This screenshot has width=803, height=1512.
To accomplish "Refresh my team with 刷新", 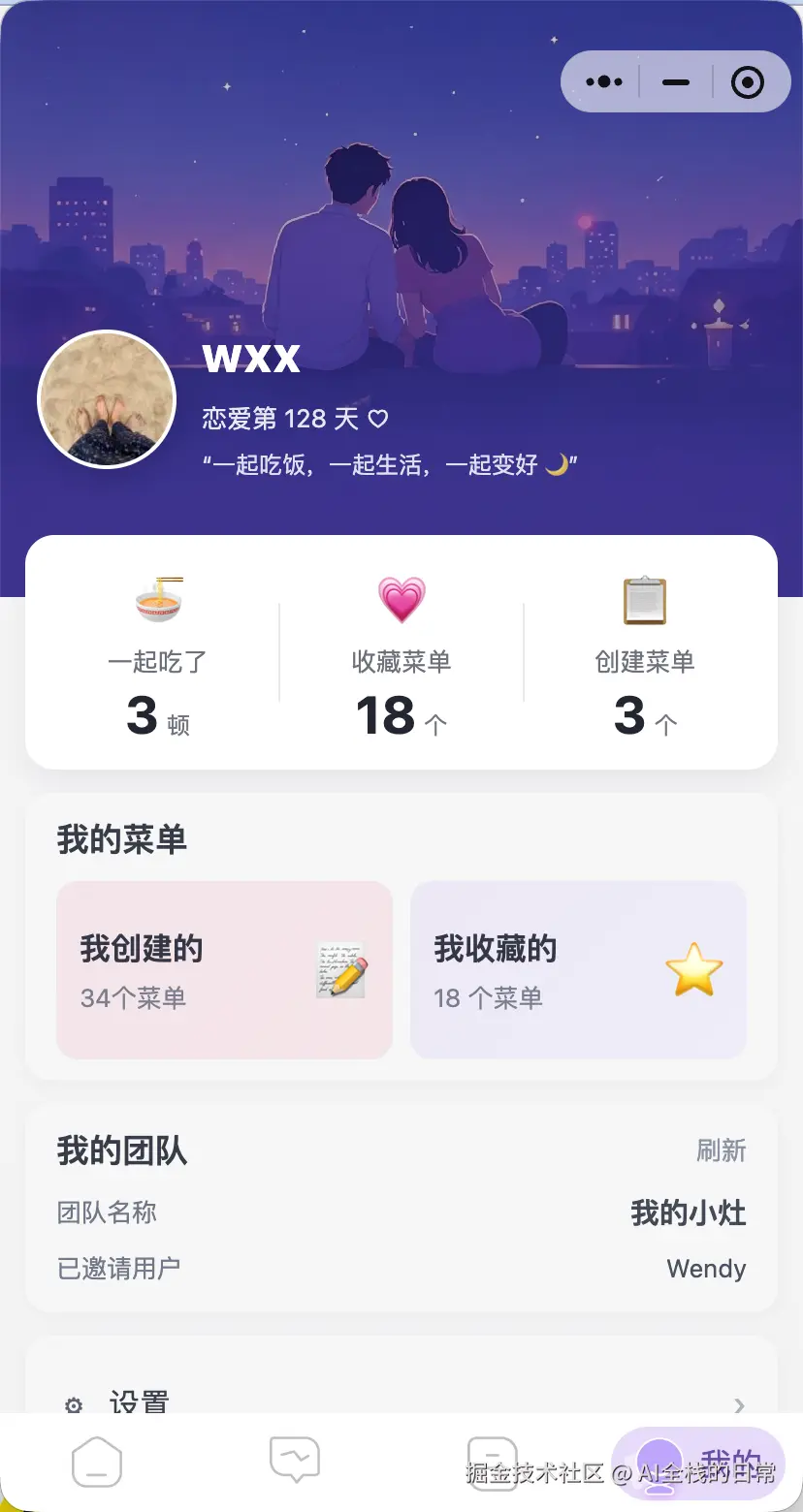I will pyautogui.click(x=721, y=1150).
